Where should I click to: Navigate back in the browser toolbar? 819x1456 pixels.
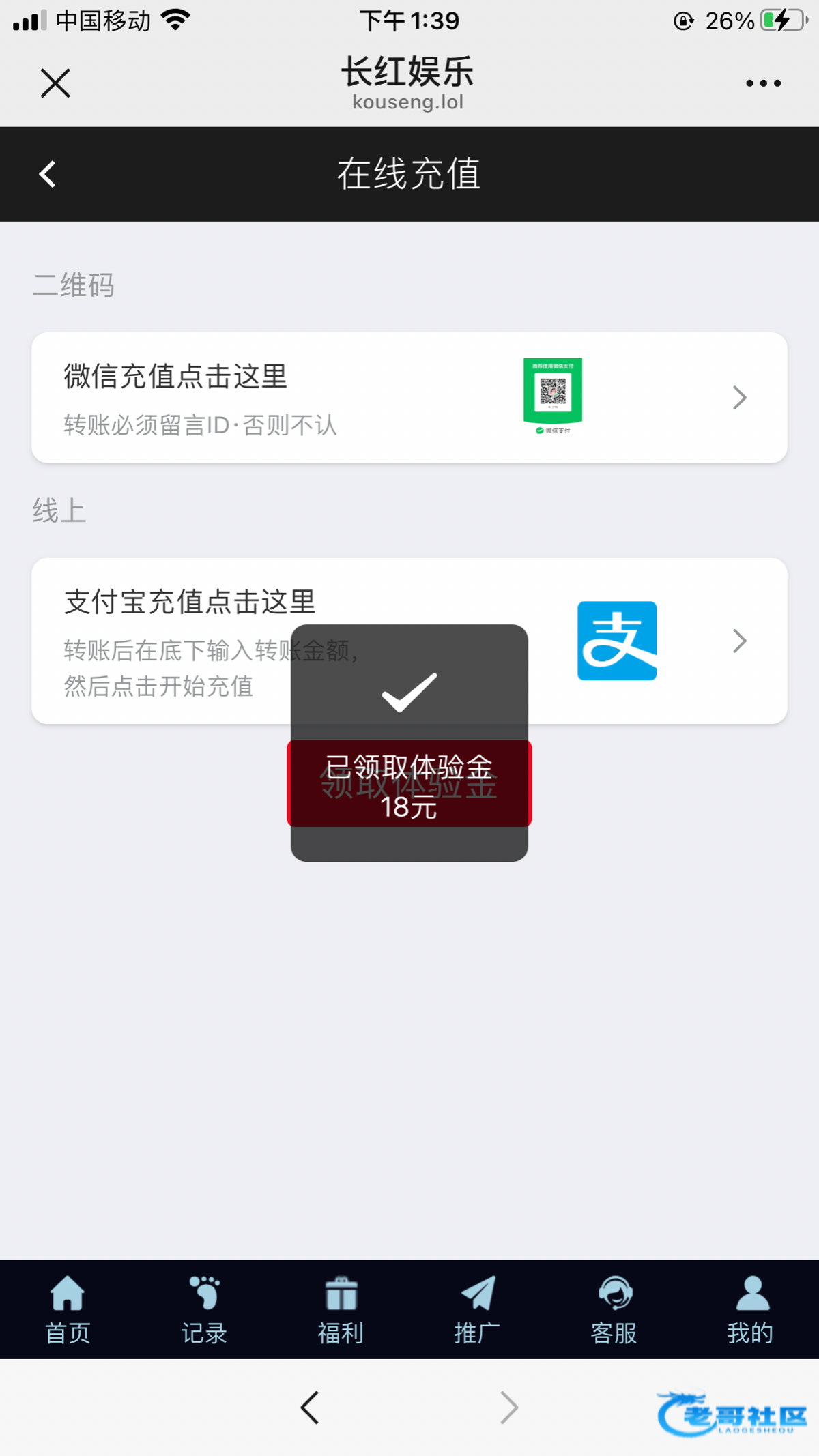click(310, 1407)
